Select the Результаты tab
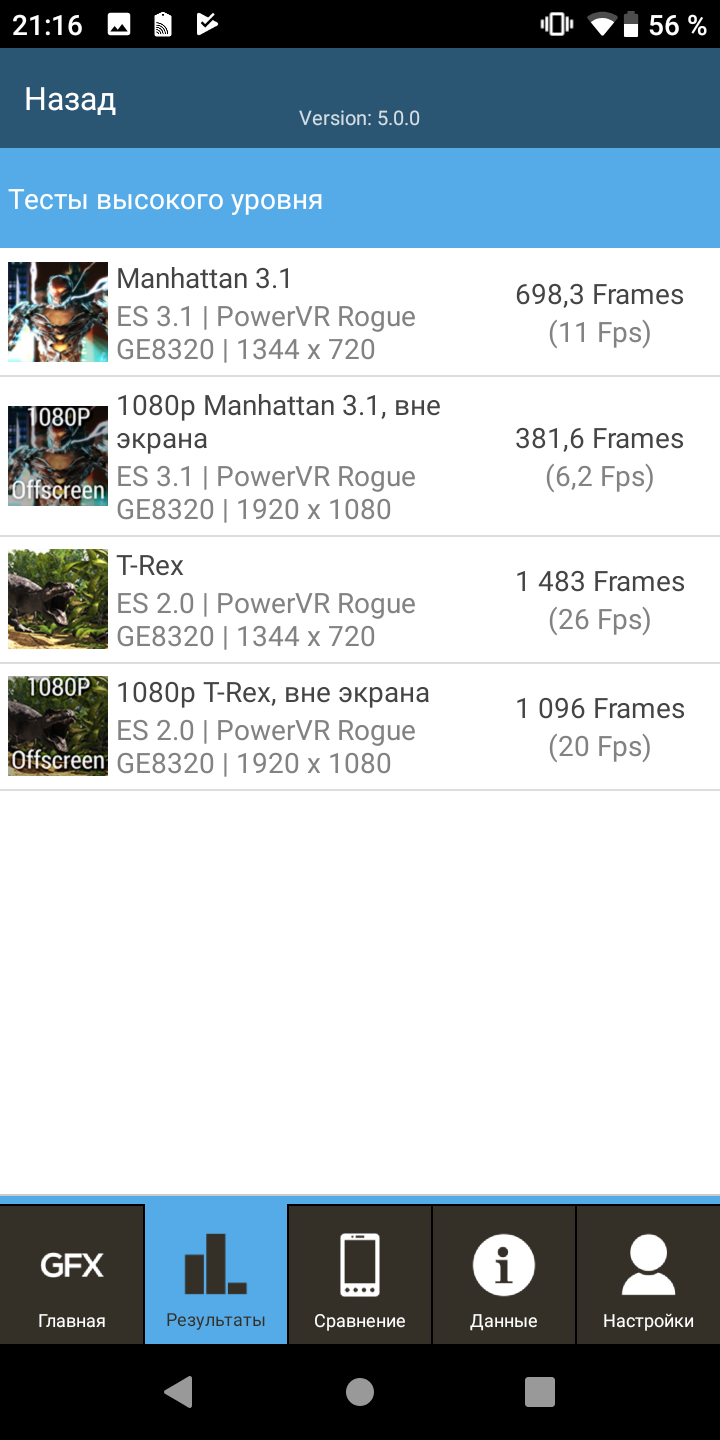This screenshot has width=720, height=1440. 216,1275
